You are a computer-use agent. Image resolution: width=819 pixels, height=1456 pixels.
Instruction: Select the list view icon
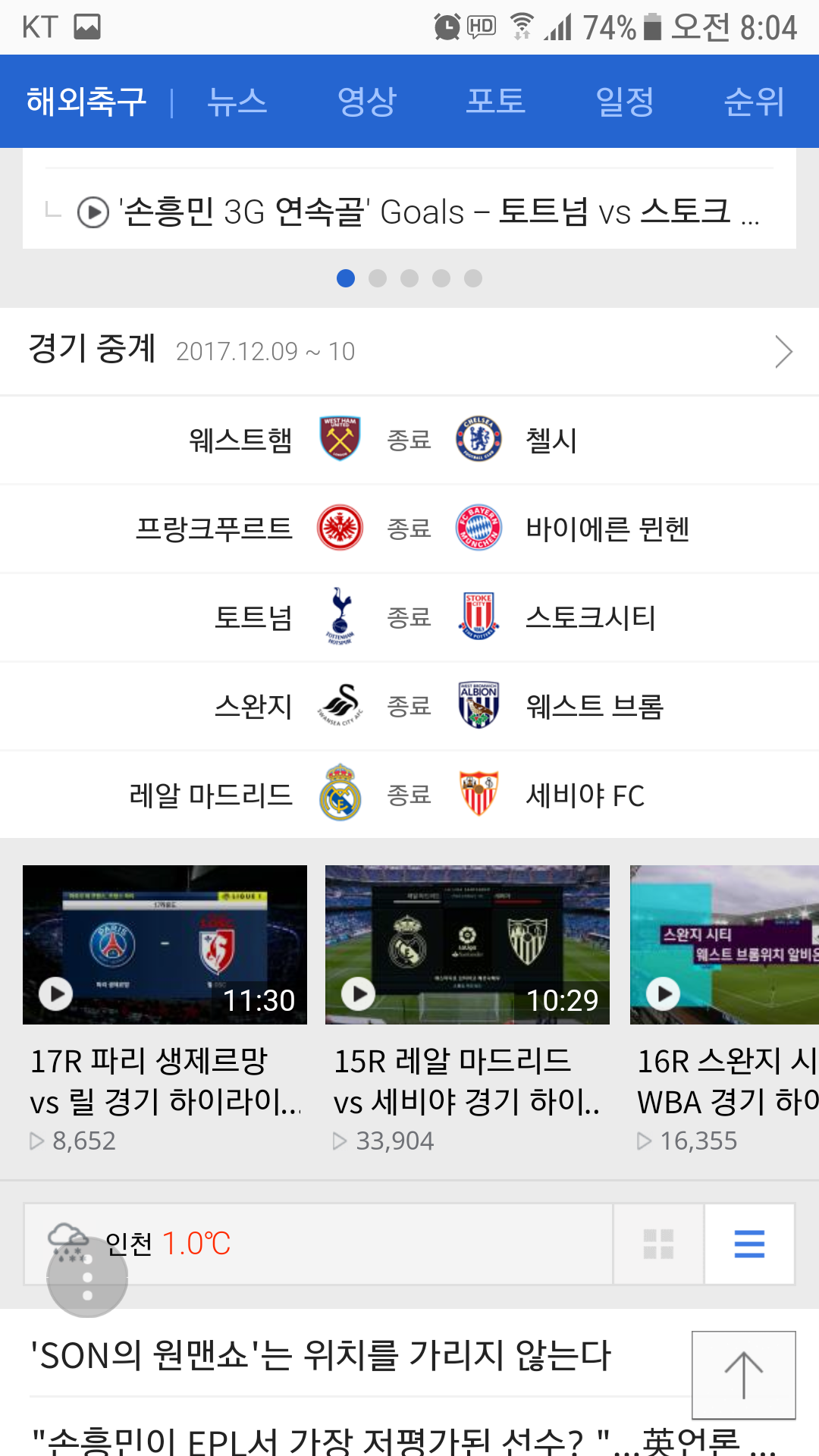point(749,1244)
